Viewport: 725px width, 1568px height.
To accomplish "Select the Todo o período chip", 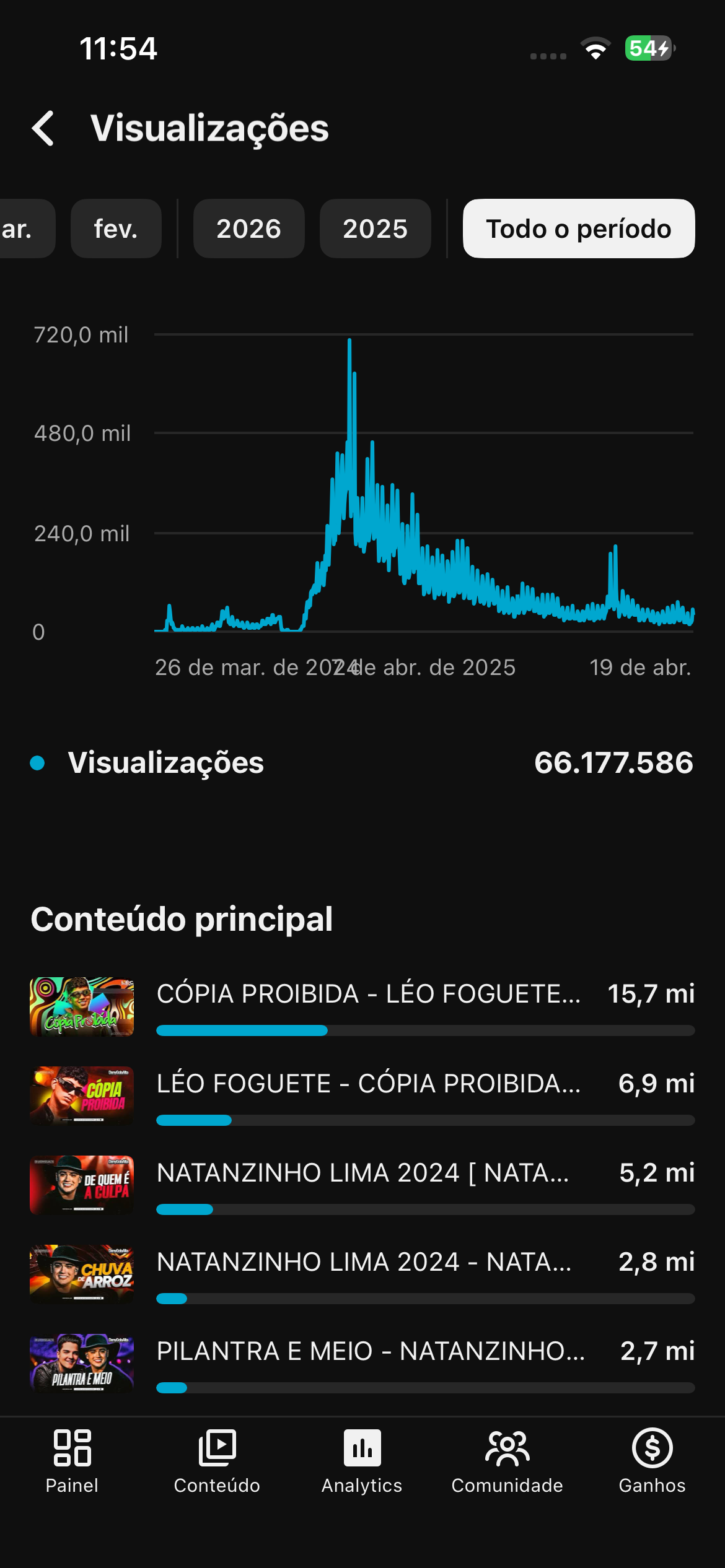I will (x=578, y=229).
